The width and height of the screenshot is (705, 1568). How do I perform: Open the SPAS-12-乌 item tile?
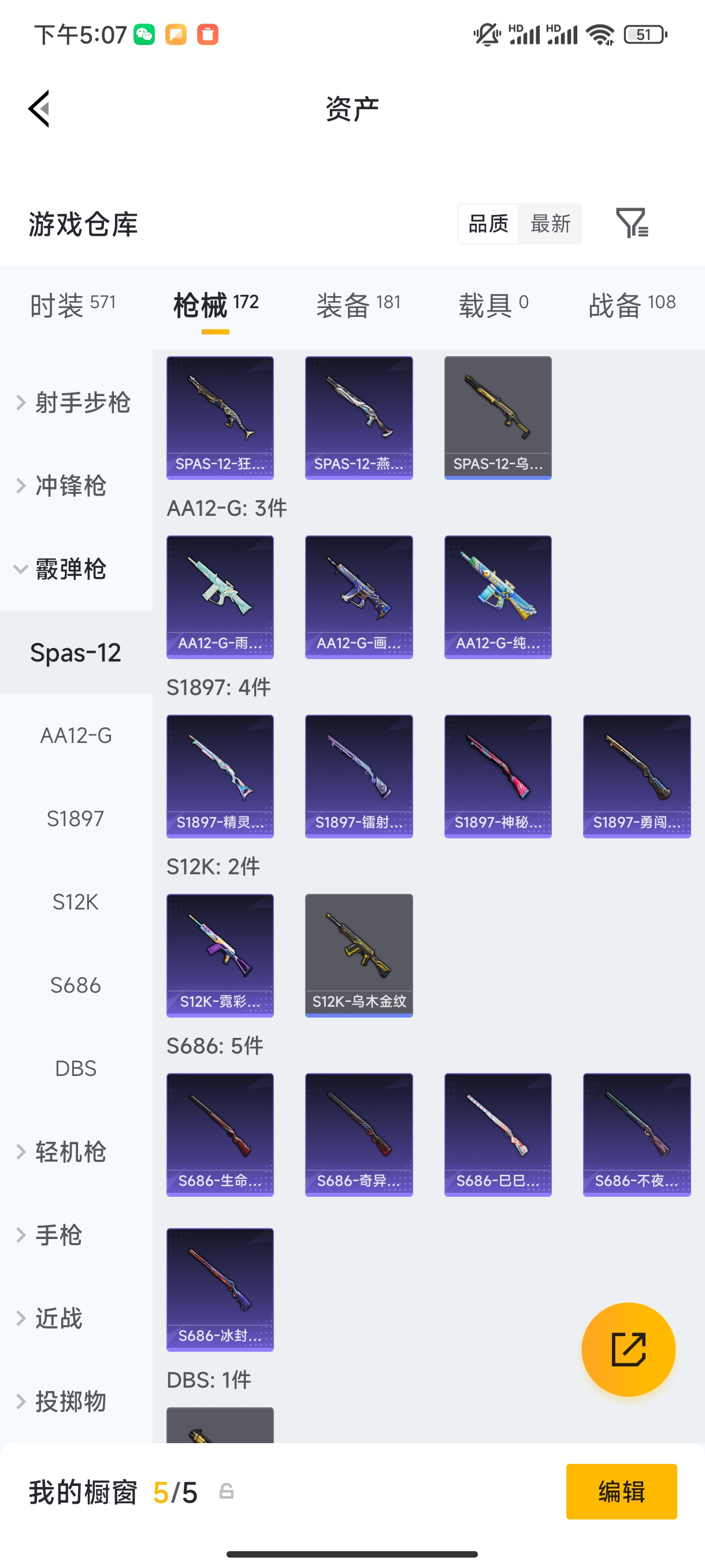(x=498, y=417)
